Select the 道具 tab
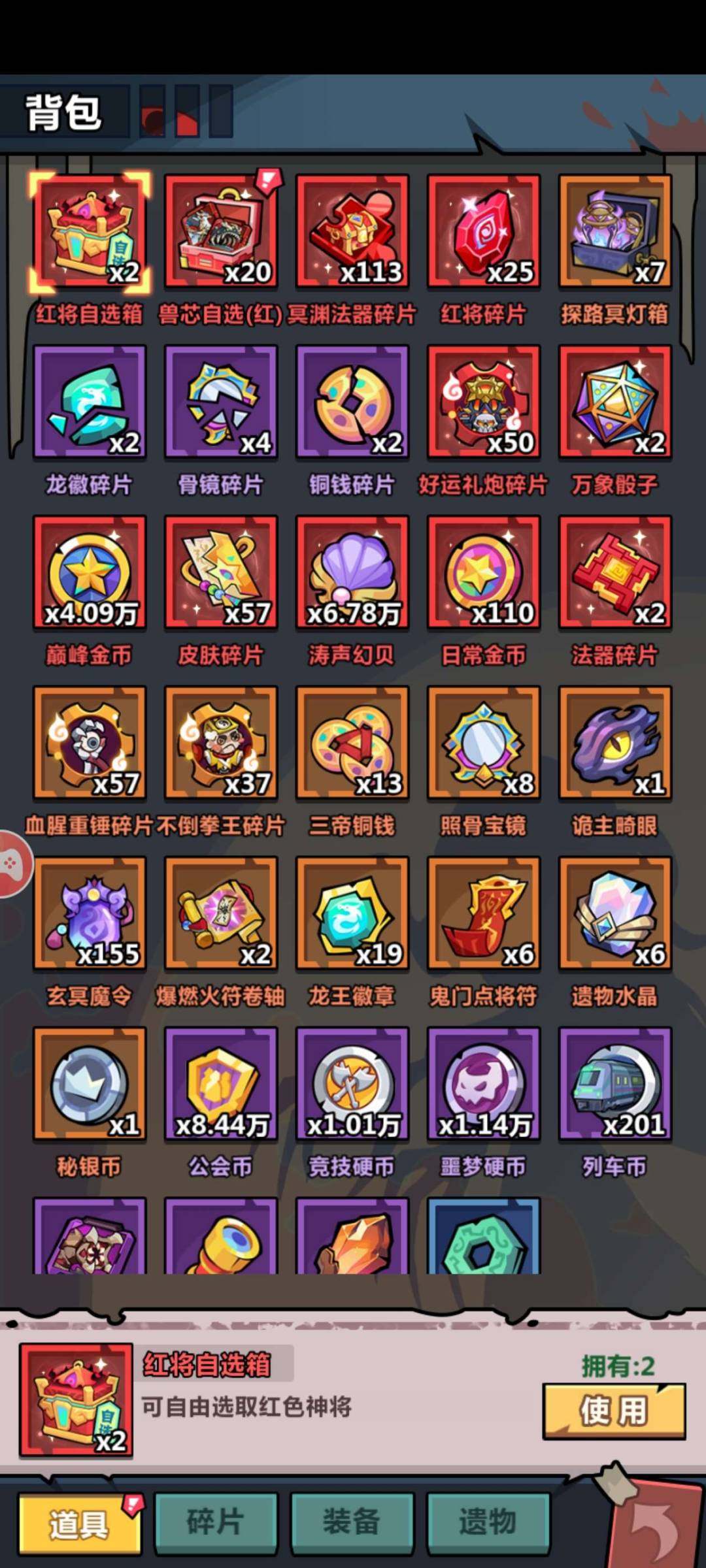706x1568 pixels. pos(80,1524)
